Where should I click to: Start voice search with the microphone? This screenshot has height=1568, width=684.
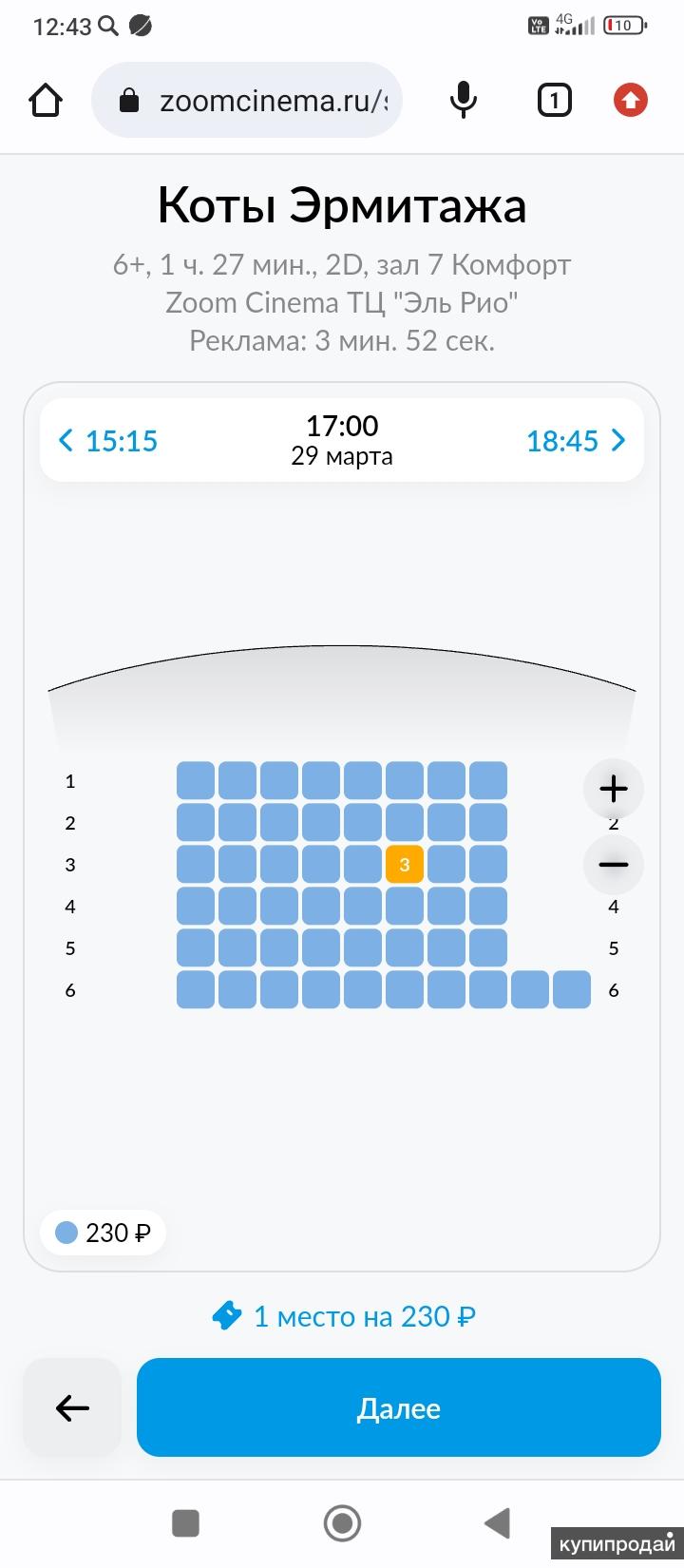tap(463, 100)
